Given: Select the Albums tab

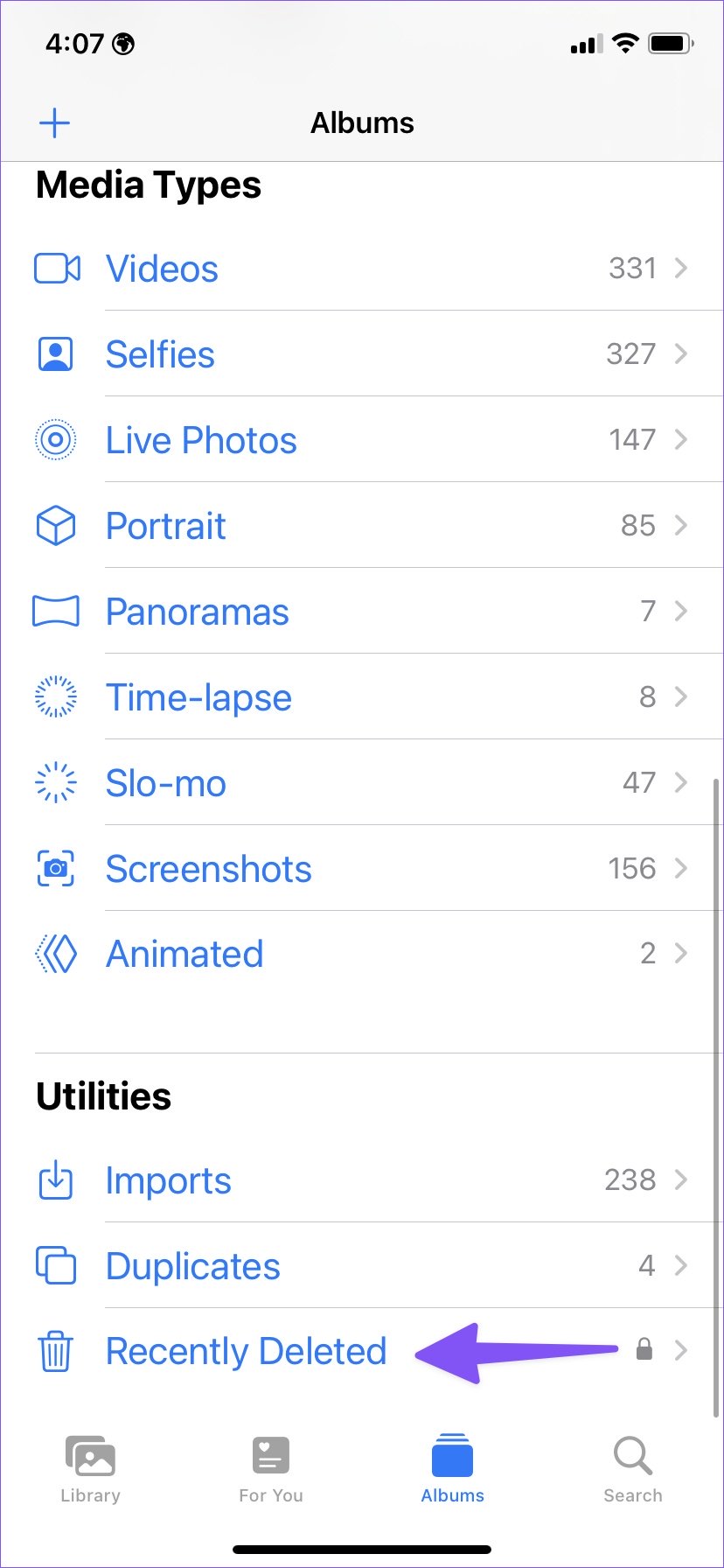Looking at the screenshot, I should click(x=452, y=1470).
